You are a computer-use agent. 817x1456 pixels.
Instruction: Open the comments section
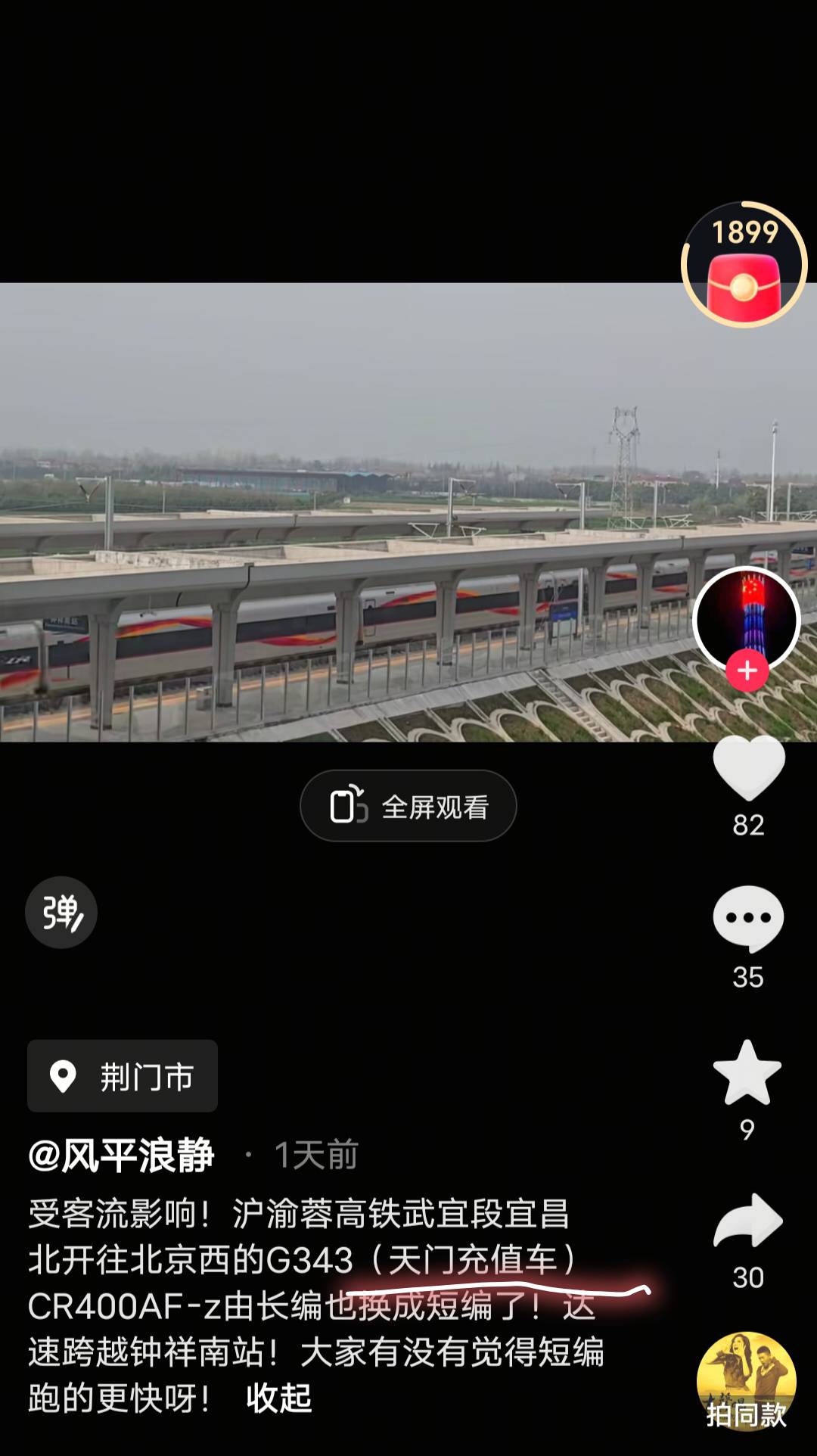(748, 918)
